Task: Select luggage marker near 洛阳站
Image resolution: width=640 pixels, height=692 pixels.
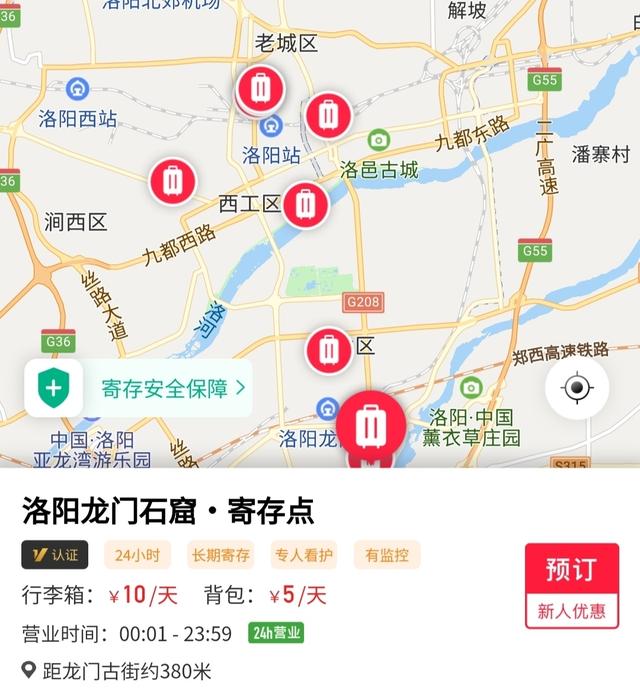Action: point(261,90)
